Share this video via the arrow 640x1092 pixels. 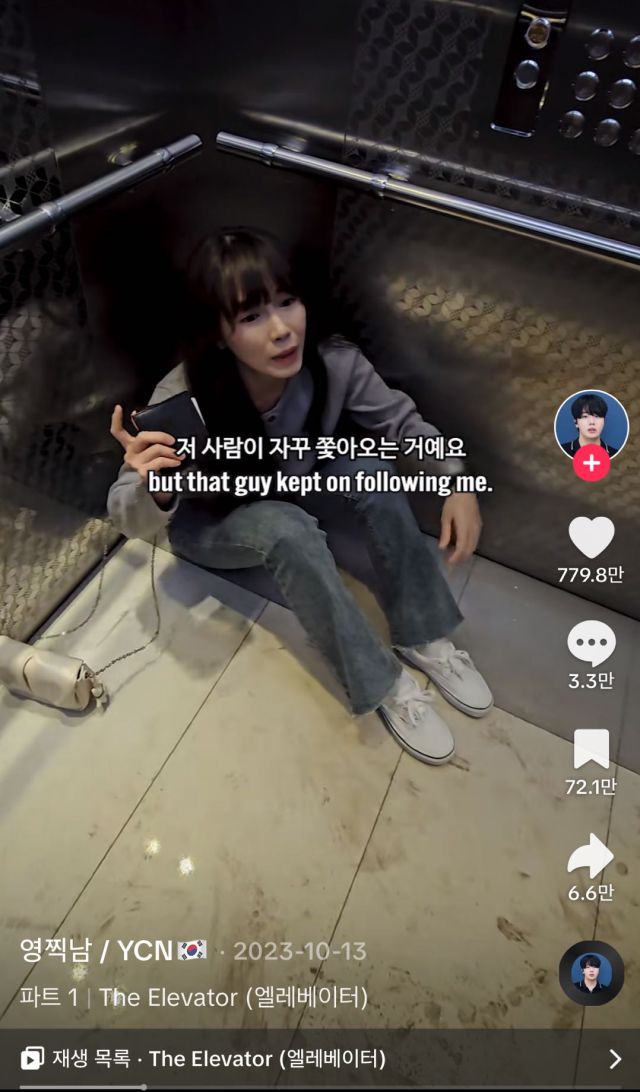pos(591,855)
